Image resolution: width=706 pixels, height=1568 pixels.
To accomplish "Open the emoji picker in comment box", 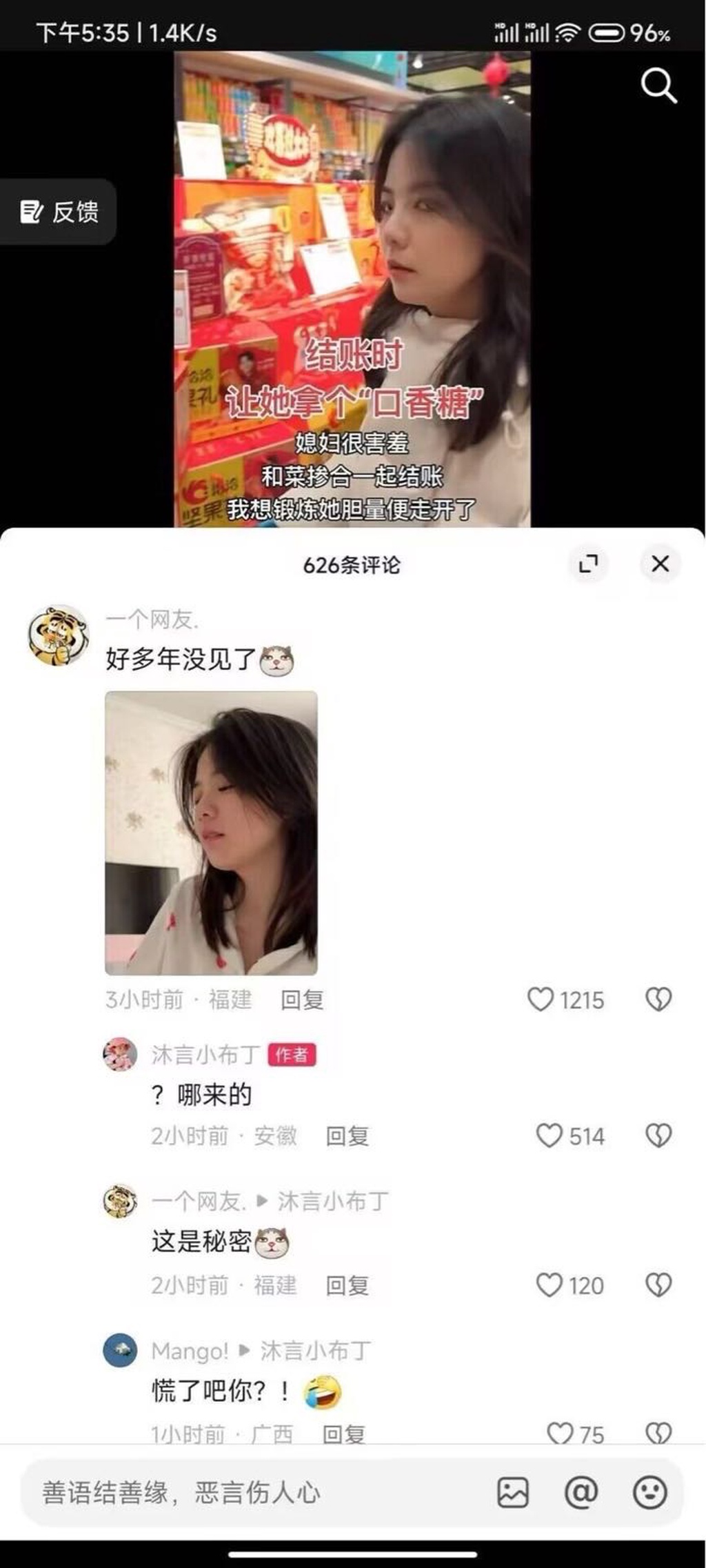I will pyautogui.click(x=649, y=1493).
